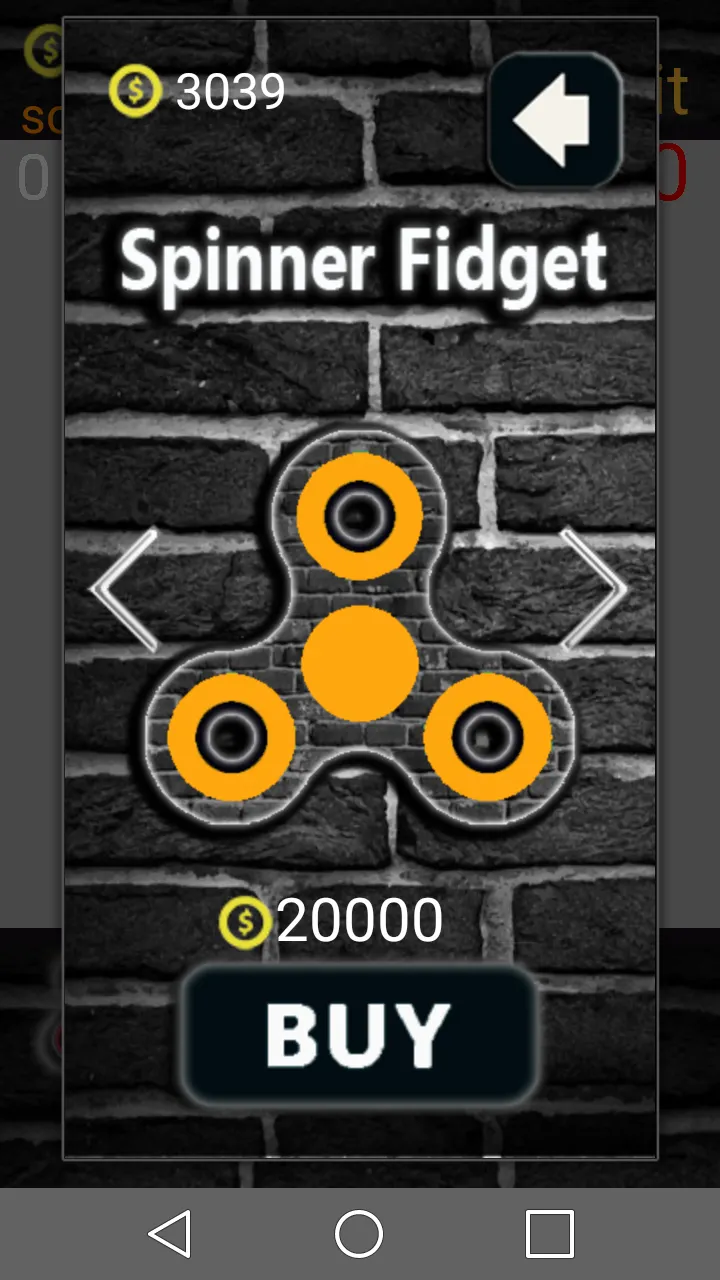Screen dimensions: 720x1280
Task: Go to the home screen
Action: pos(359,1234)
